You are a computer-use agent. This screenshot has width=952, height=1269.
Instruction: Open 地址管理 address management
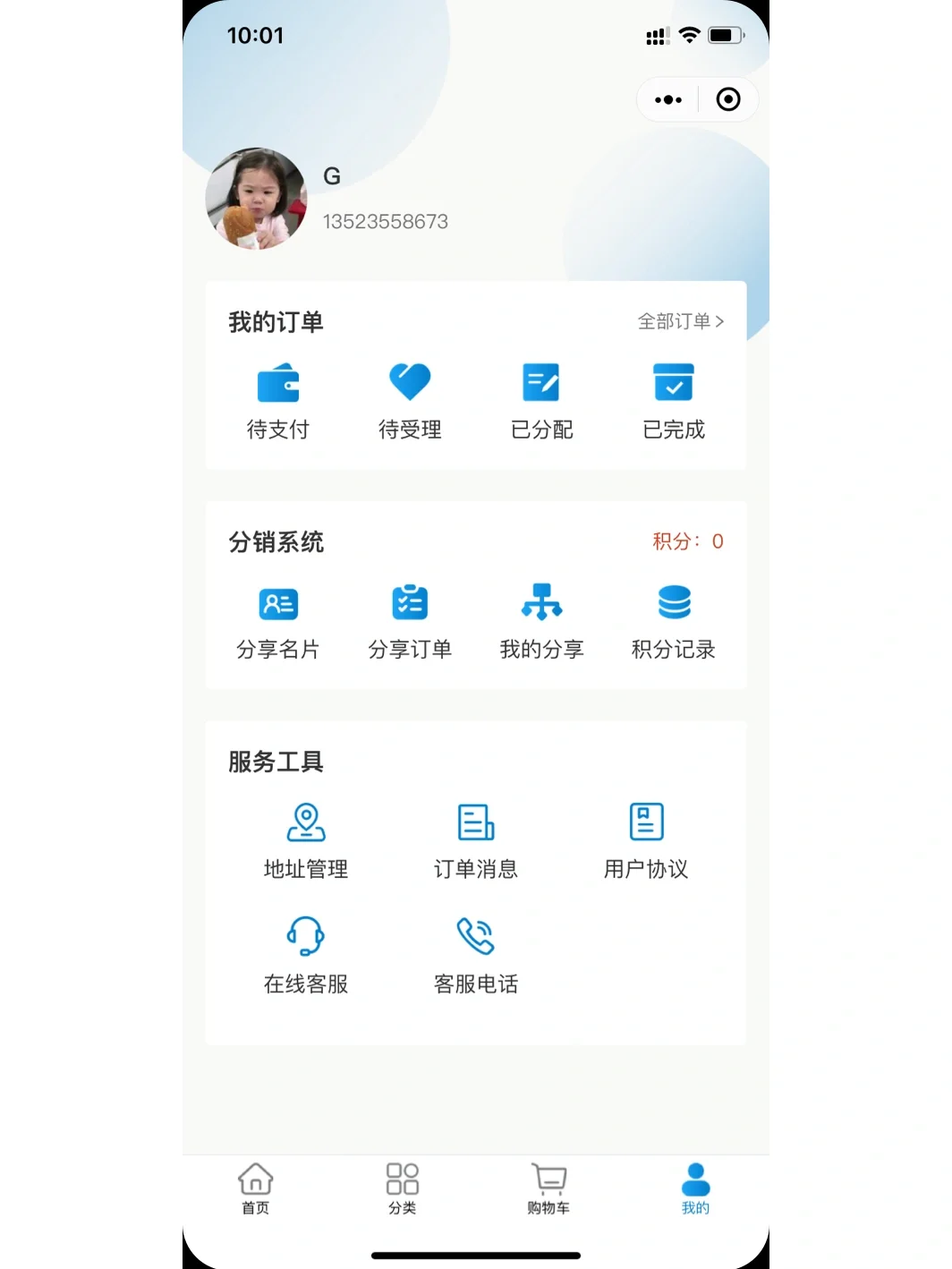click(x=306, y=840)
